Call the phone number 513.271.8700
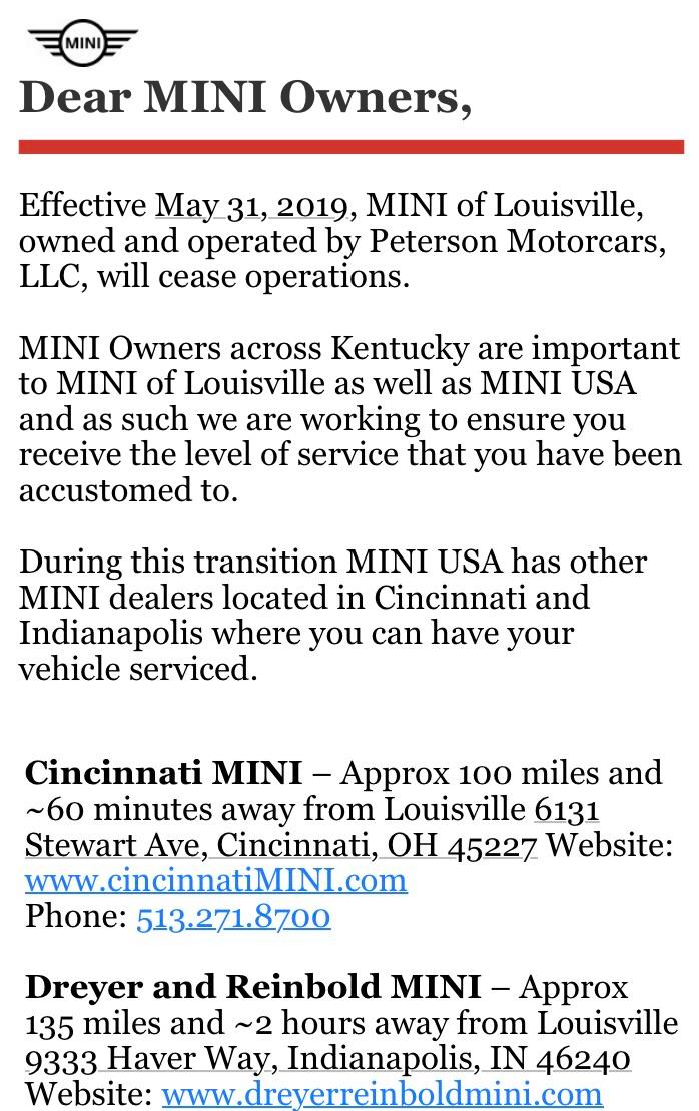Screen dimensions: 699x1111 [x=233, y=916]
